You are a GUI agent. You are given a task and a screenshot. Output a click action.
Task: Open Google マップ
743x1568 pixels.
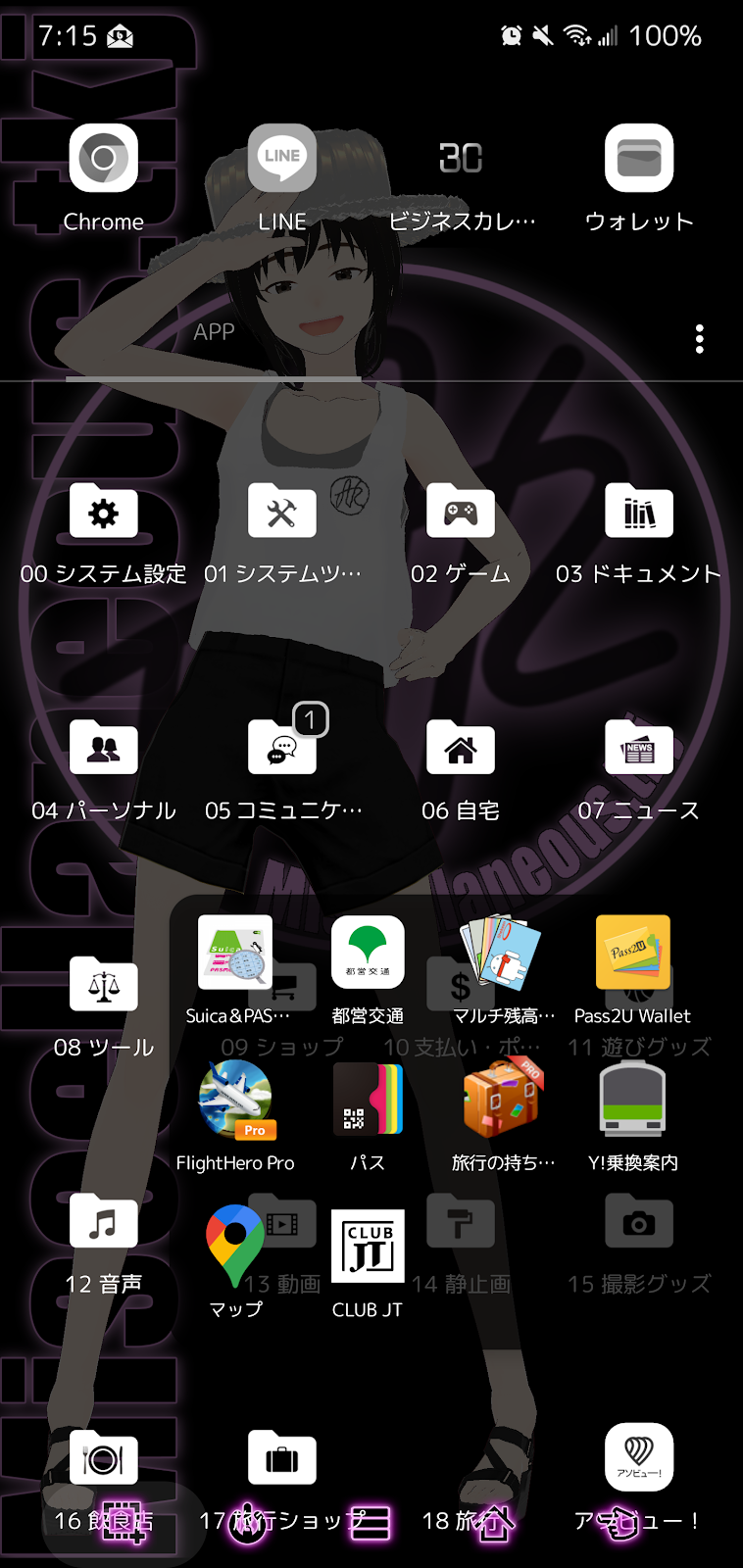click(x=236, y=1246)
